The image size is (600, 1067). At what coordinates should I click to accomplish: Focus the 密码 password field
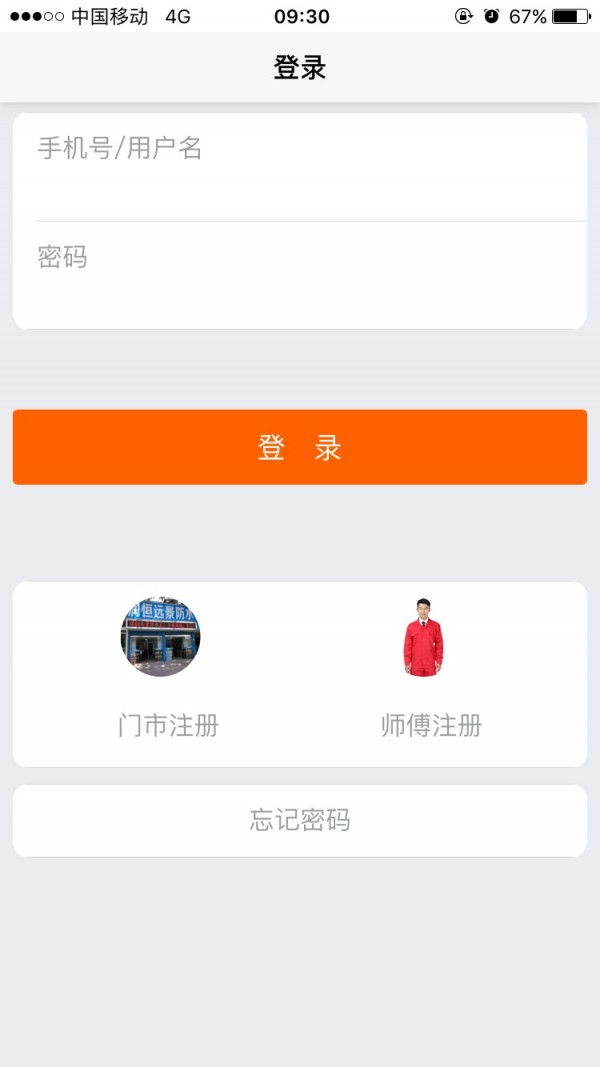(300, 272)
